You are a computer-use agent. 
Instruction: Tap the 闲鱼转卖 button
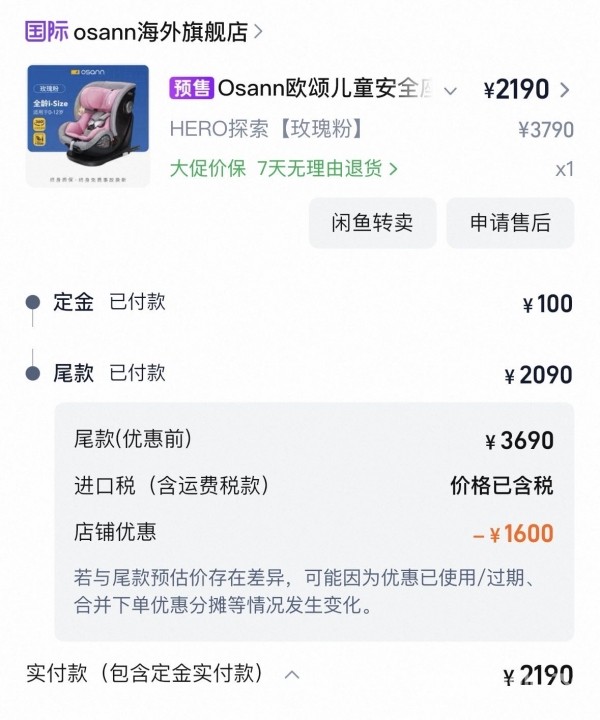[x=372, y=222]
